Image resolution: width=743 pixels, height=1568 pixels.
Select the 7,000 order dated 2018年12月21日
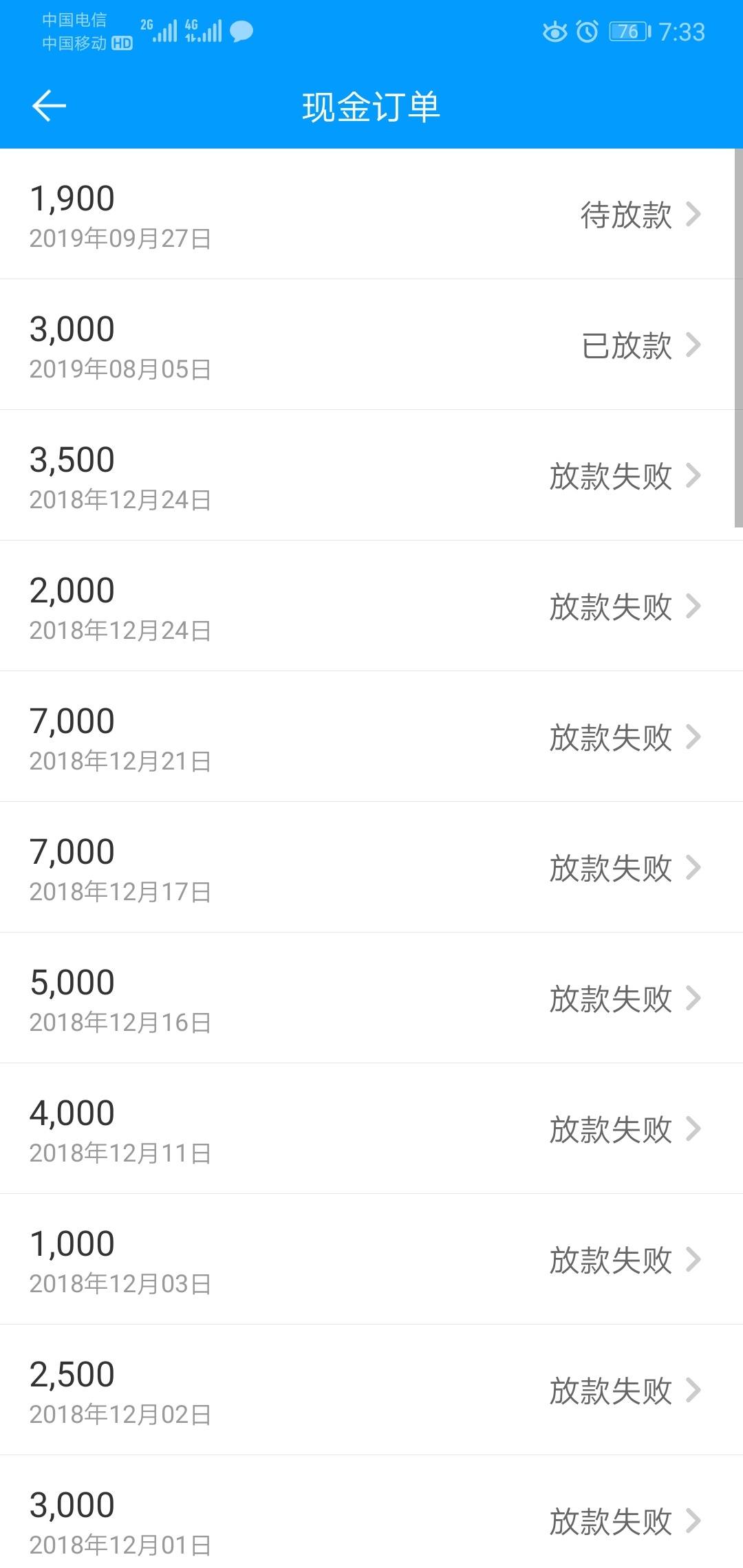pos(371,737)
